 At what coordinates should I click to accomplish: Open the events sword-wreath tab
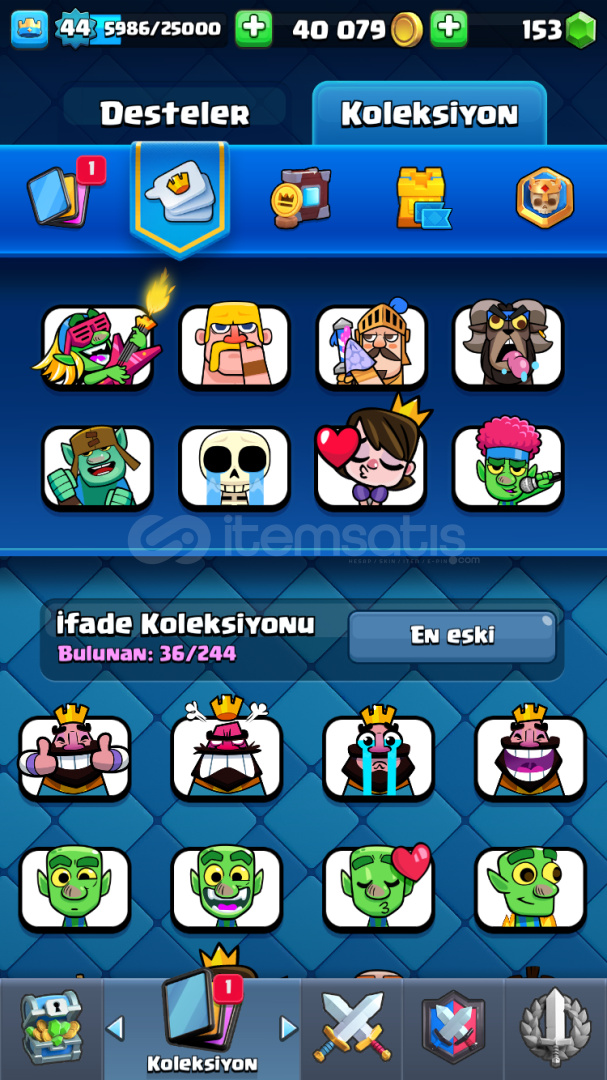click(x=555, y=1028)
